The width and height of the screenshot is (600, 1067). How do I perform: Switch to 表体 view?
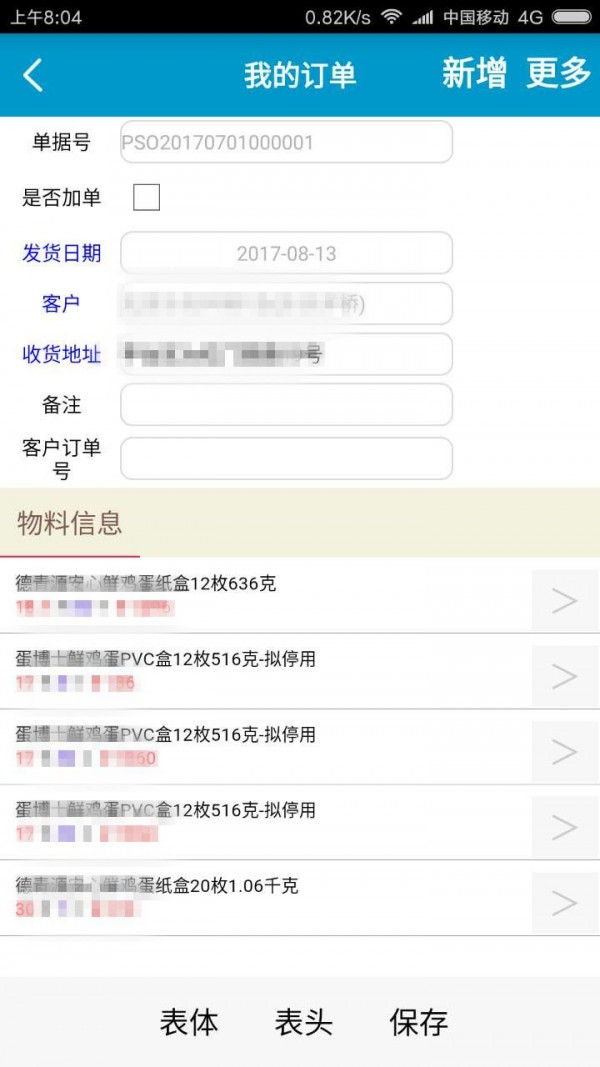coord(189,1022)
